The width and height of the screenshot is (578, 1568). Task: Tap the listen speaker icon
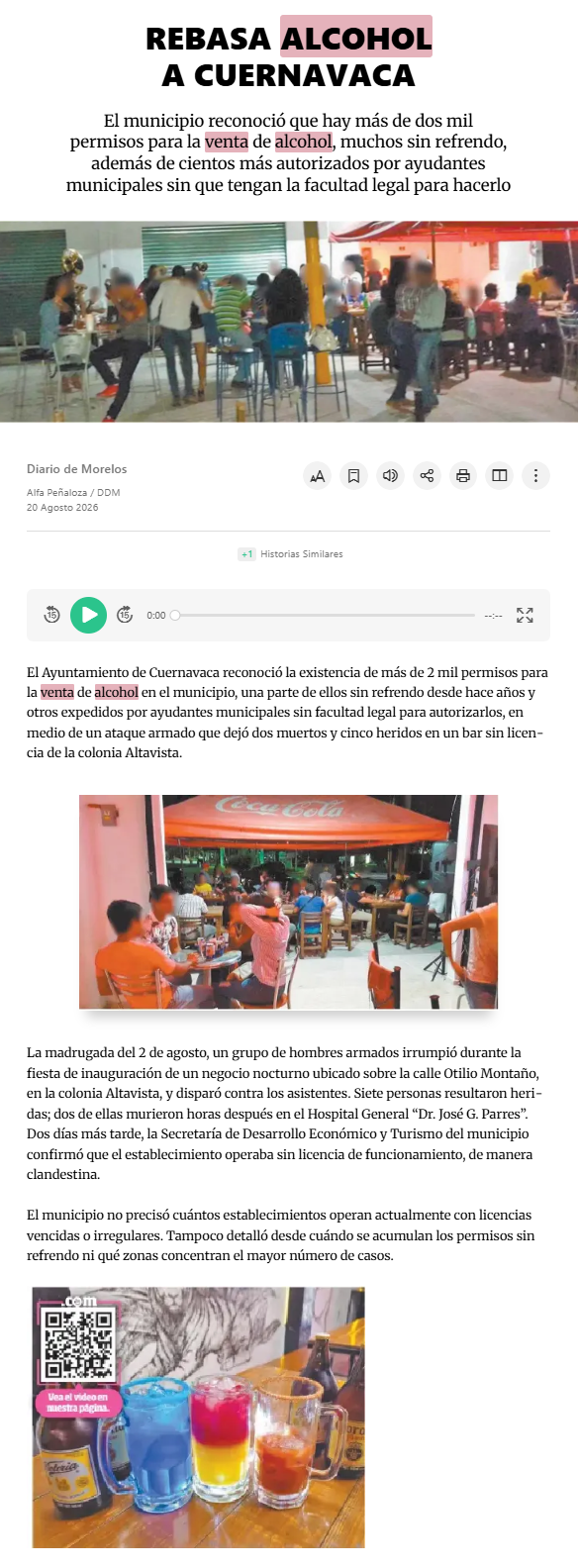coord(390,476)
